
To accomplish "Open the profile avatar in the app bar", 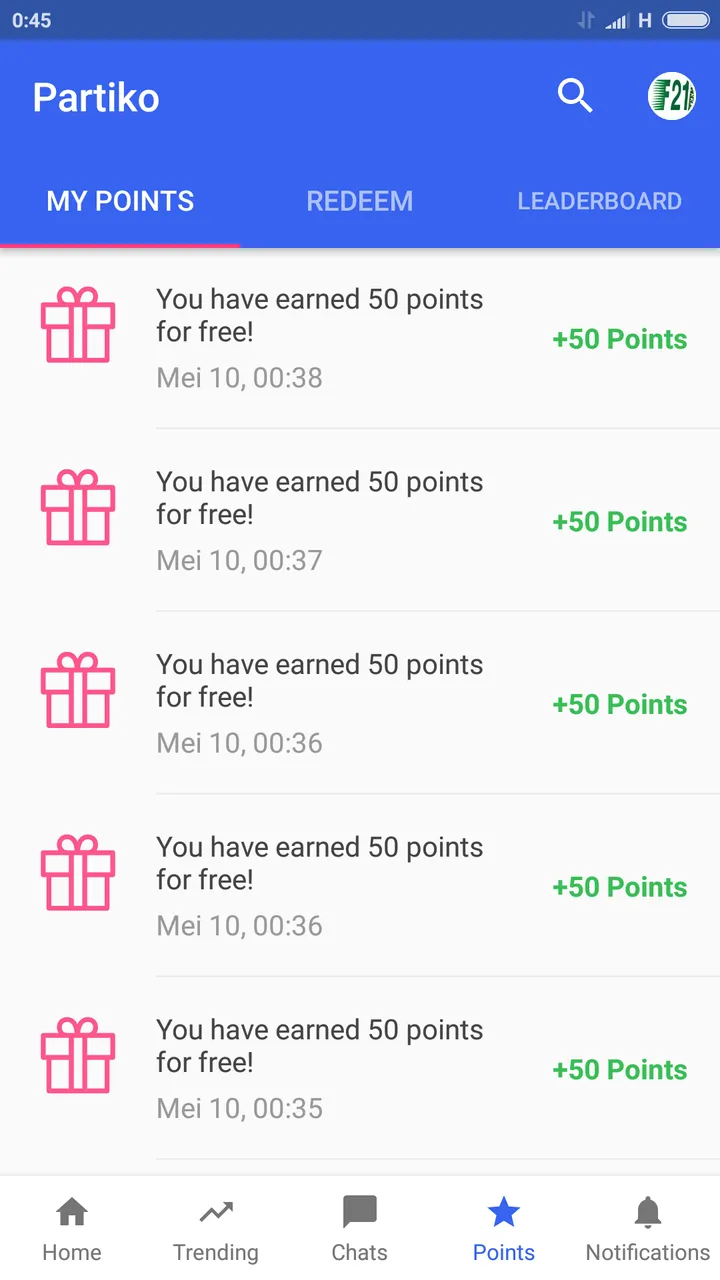I will (x=672, y=97).
